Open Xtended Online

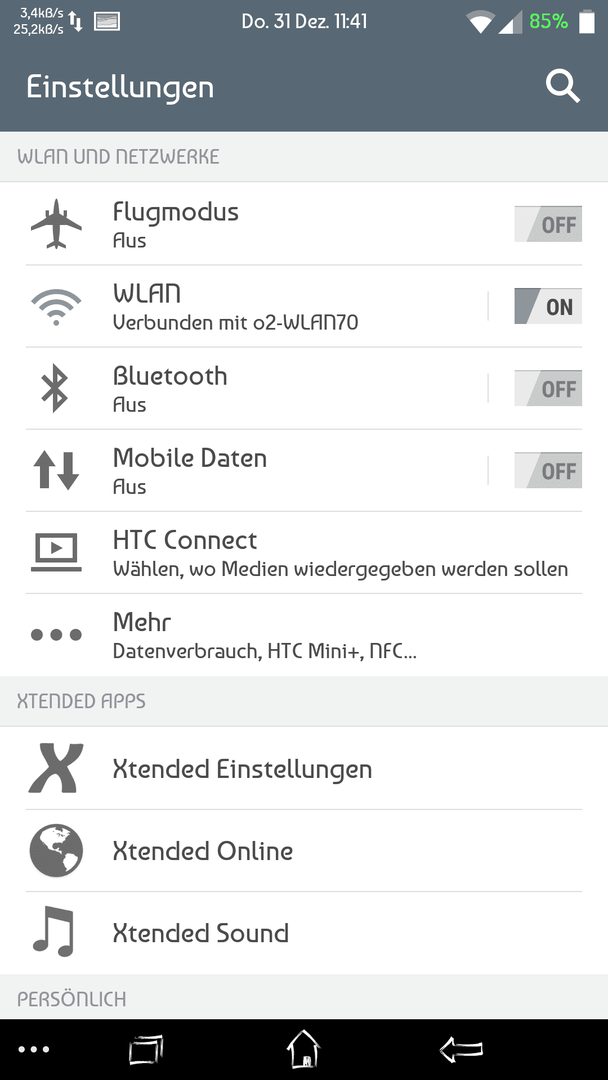point(304,851)
